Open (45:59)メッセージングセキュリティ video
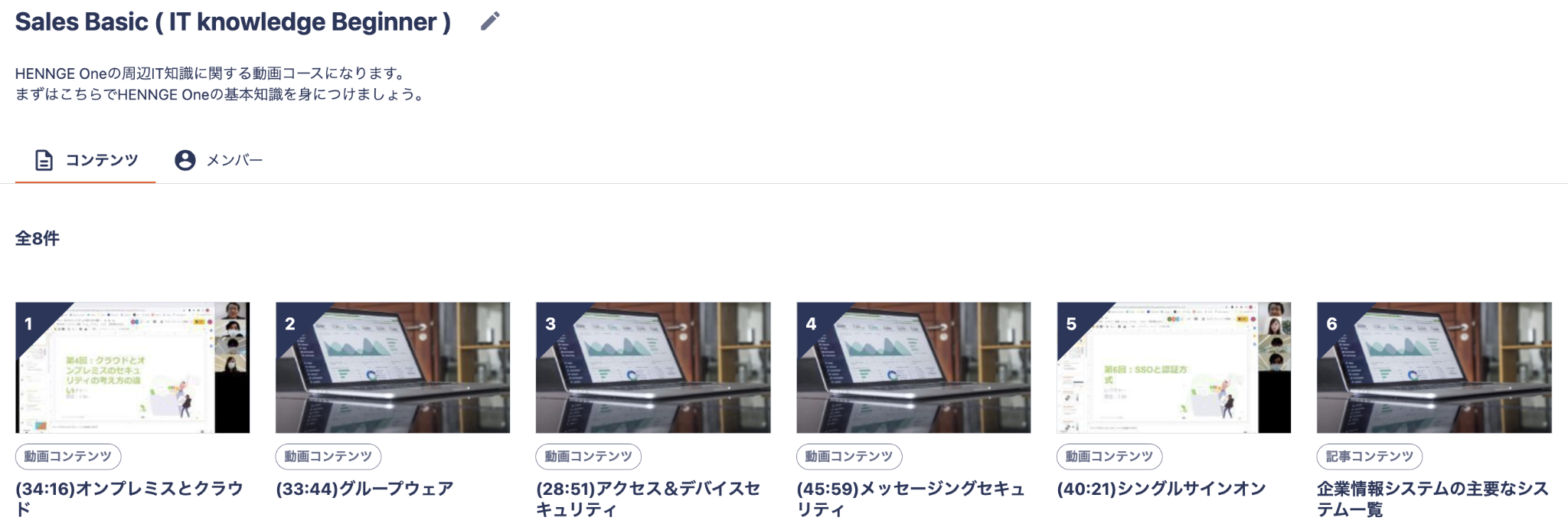The image size is (1568, 524). [913, 368]
